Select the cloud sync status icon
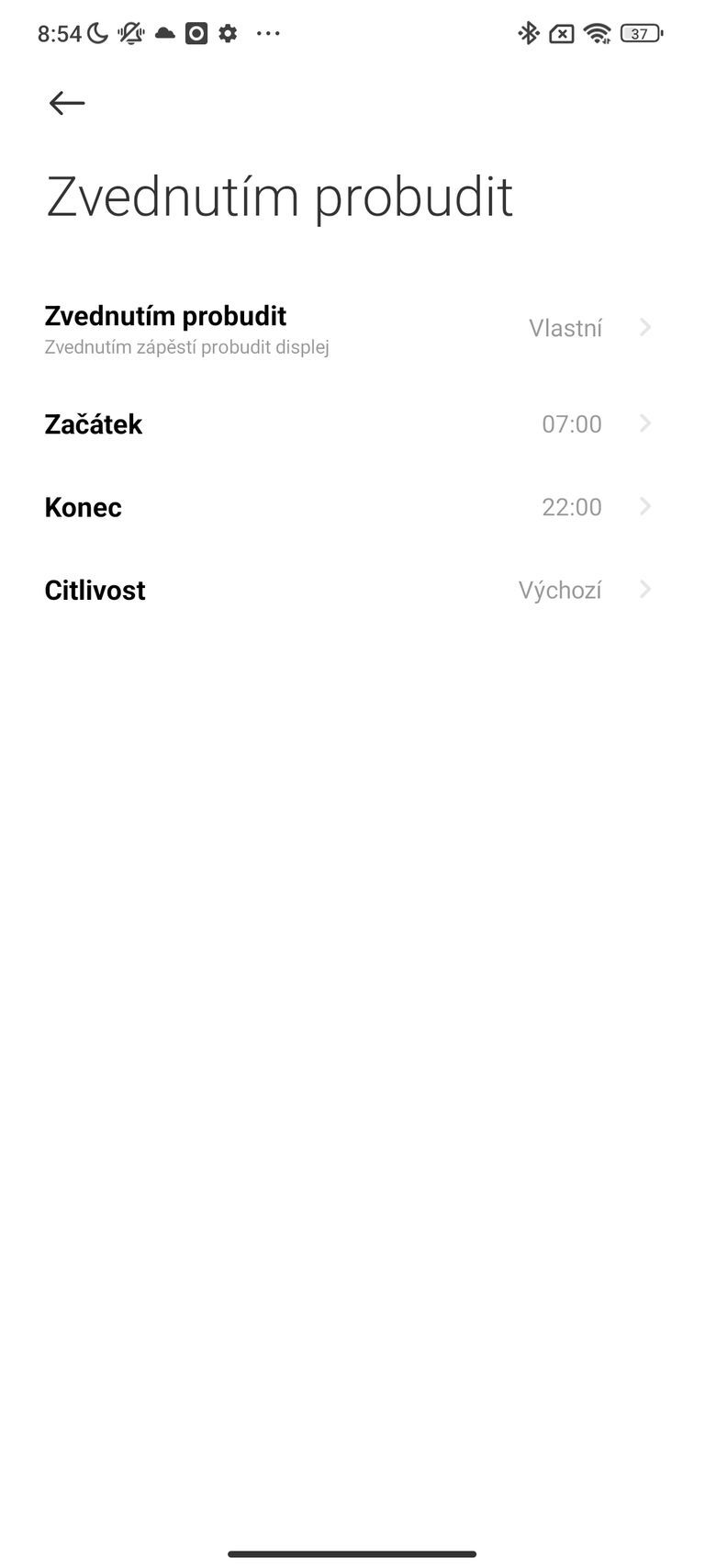The width and height of the screenshot is (705, 1568). coord(163,33)
